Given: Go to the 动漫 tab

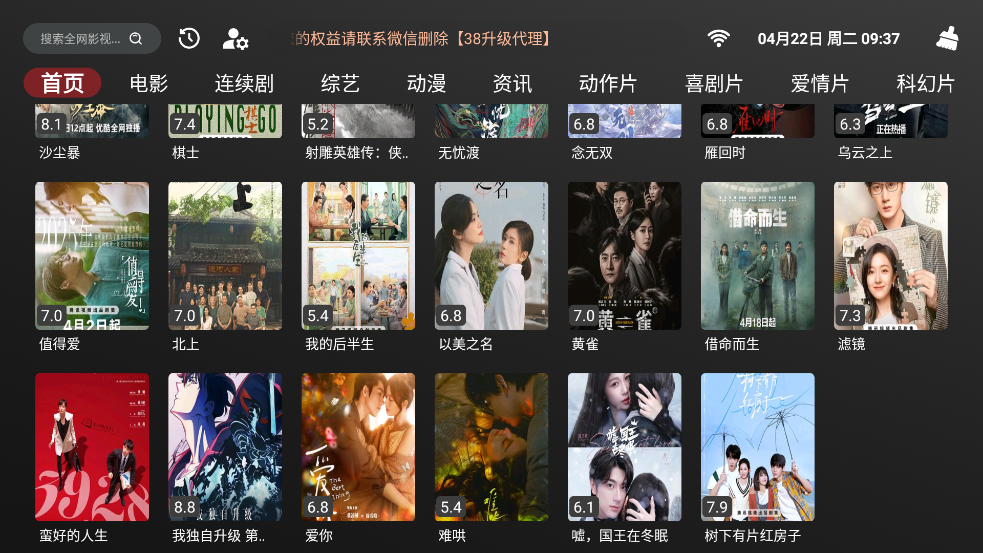Looking at the screenshot, I should click(426, 84).
